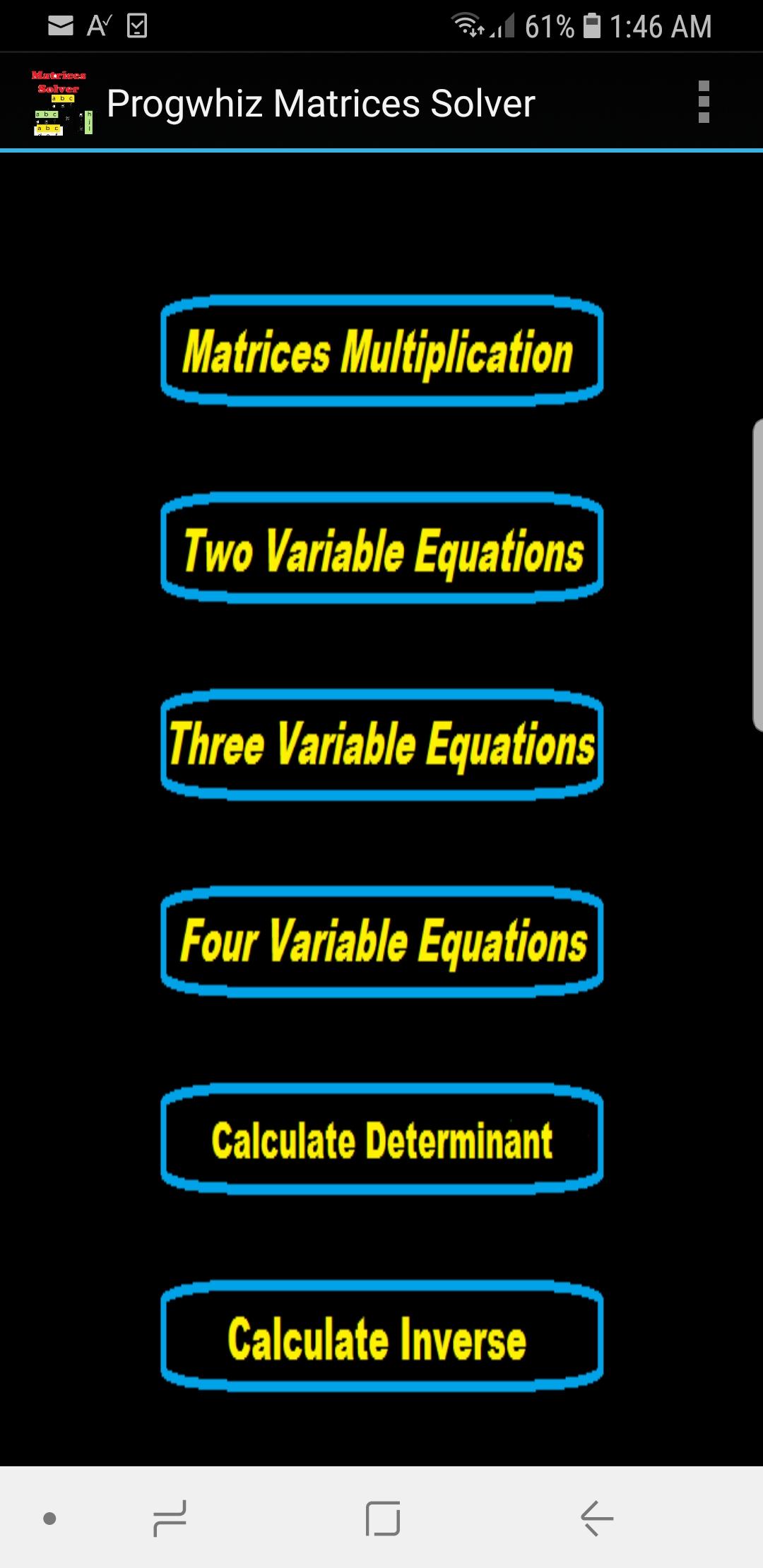This screenshot has height=1568, width=763.
Task: Open Matrices Multiplication
Action: click(381, 351)
